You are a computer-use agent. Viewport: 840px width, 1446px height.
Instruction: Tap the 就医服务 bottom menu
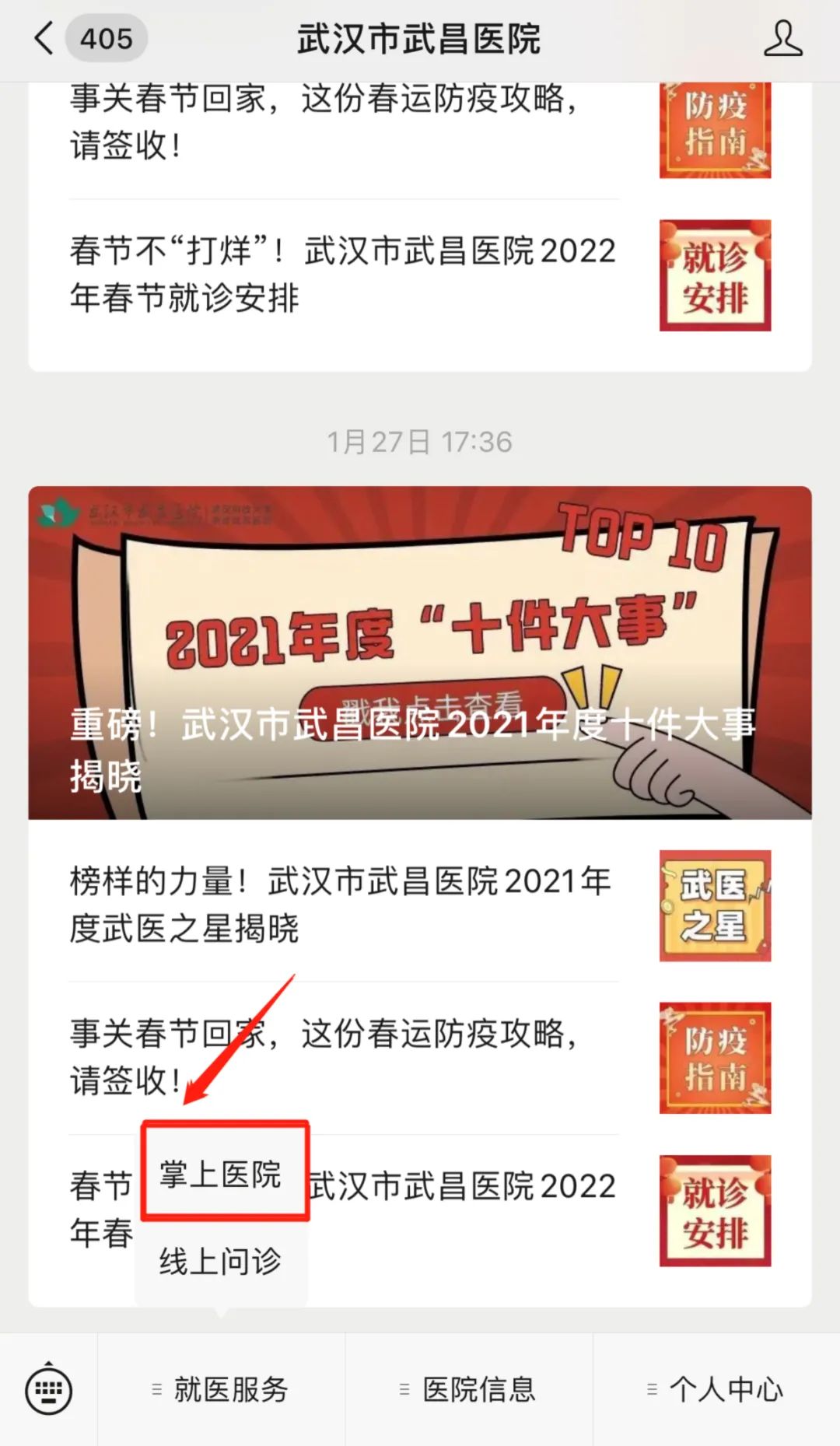221,1389
